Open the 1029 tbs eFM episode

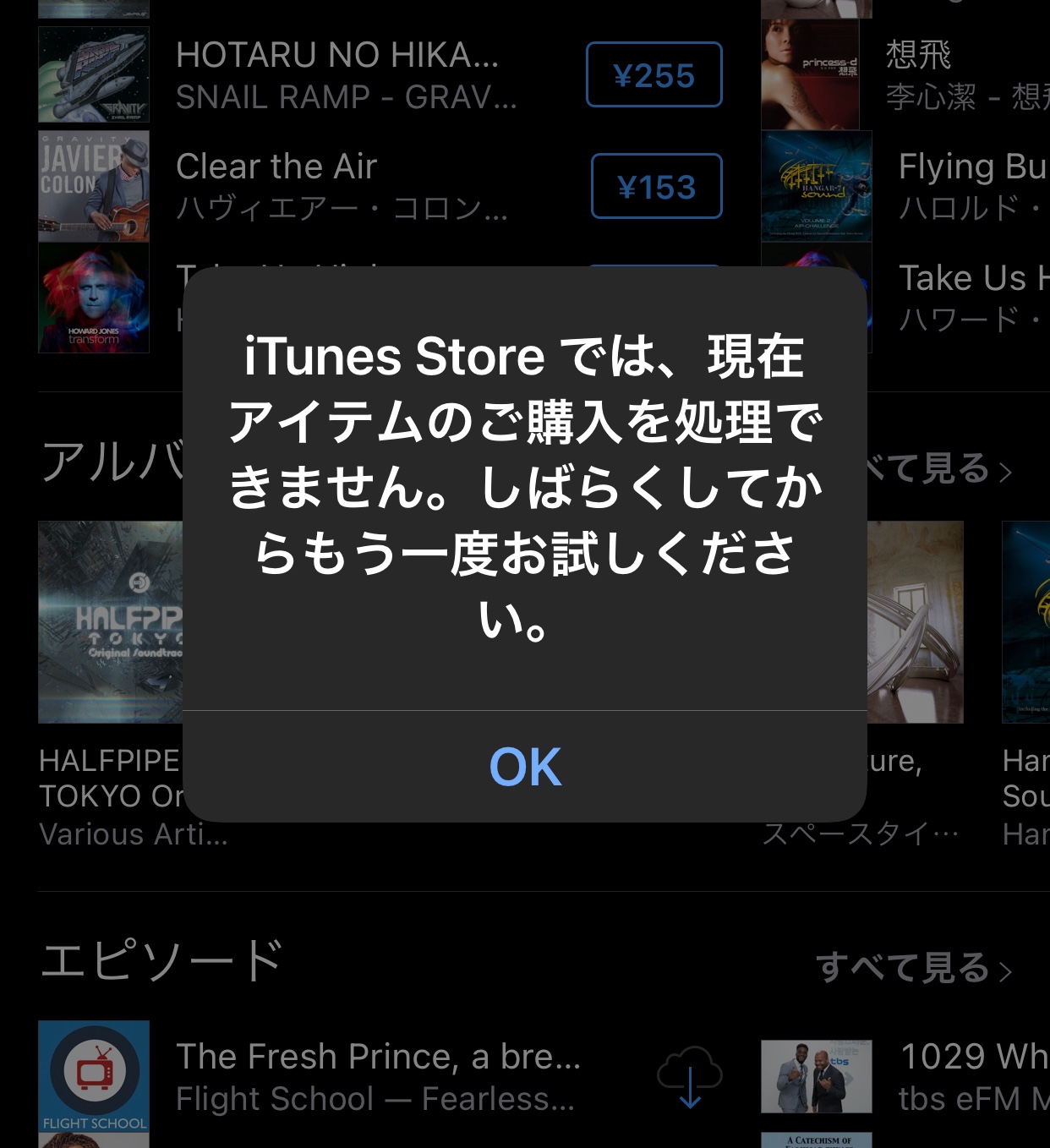coord(964,1077)
